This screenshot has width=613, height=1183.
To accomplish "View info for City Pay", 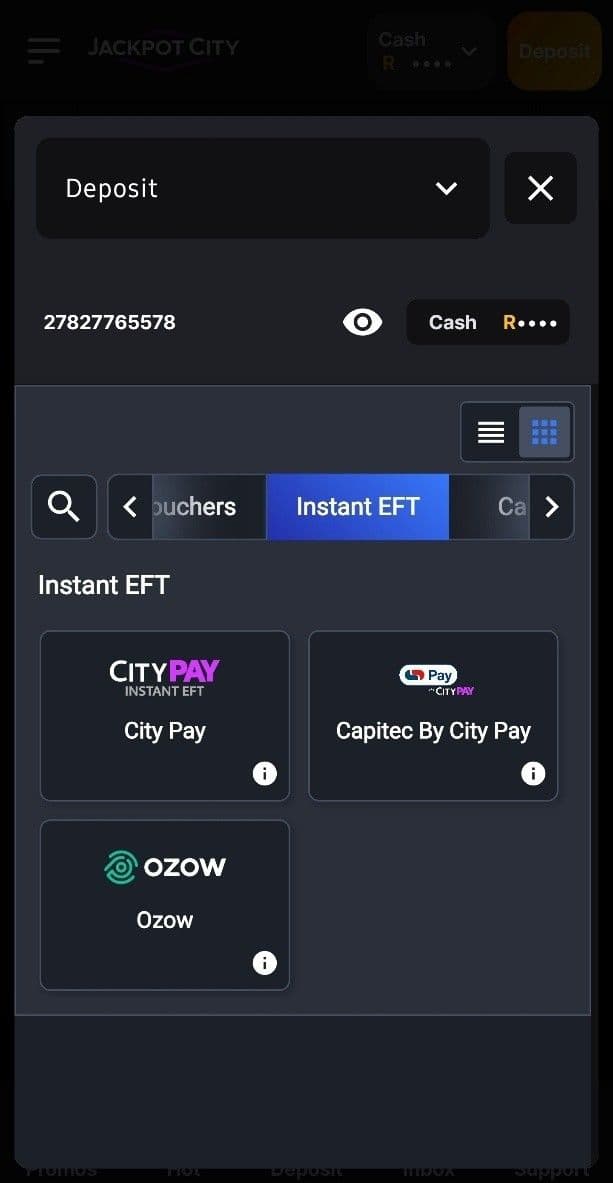I will pos(264,773).
